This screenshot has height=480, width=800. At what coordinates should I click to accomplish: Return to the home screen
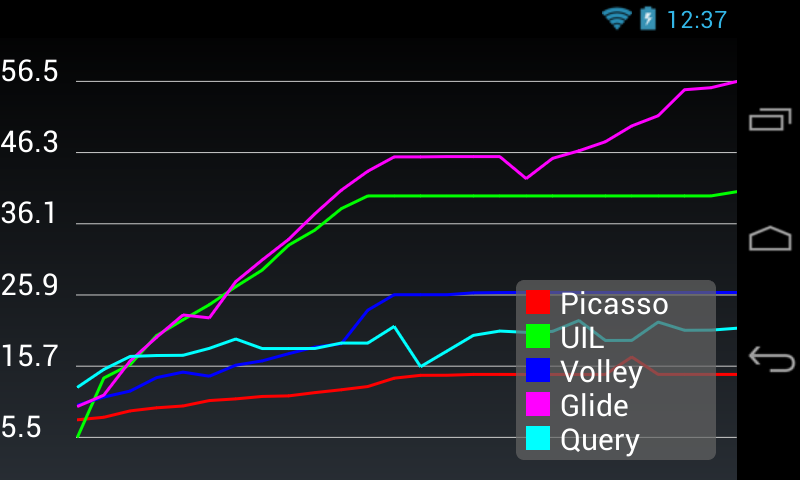(x=769, y=239)
